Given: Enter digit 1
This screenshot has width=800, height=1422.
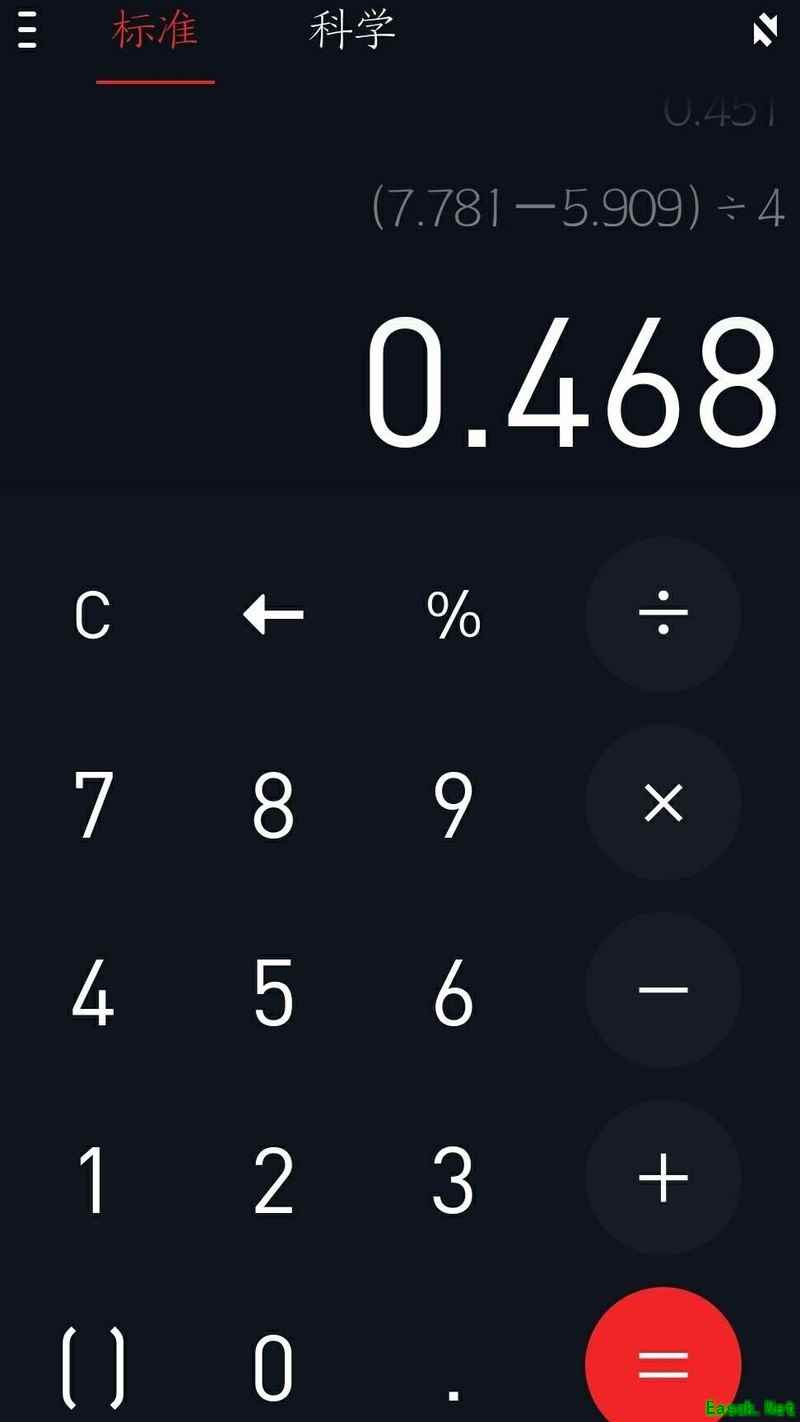Looking at the screenshot, I should tap(92, 1180).
